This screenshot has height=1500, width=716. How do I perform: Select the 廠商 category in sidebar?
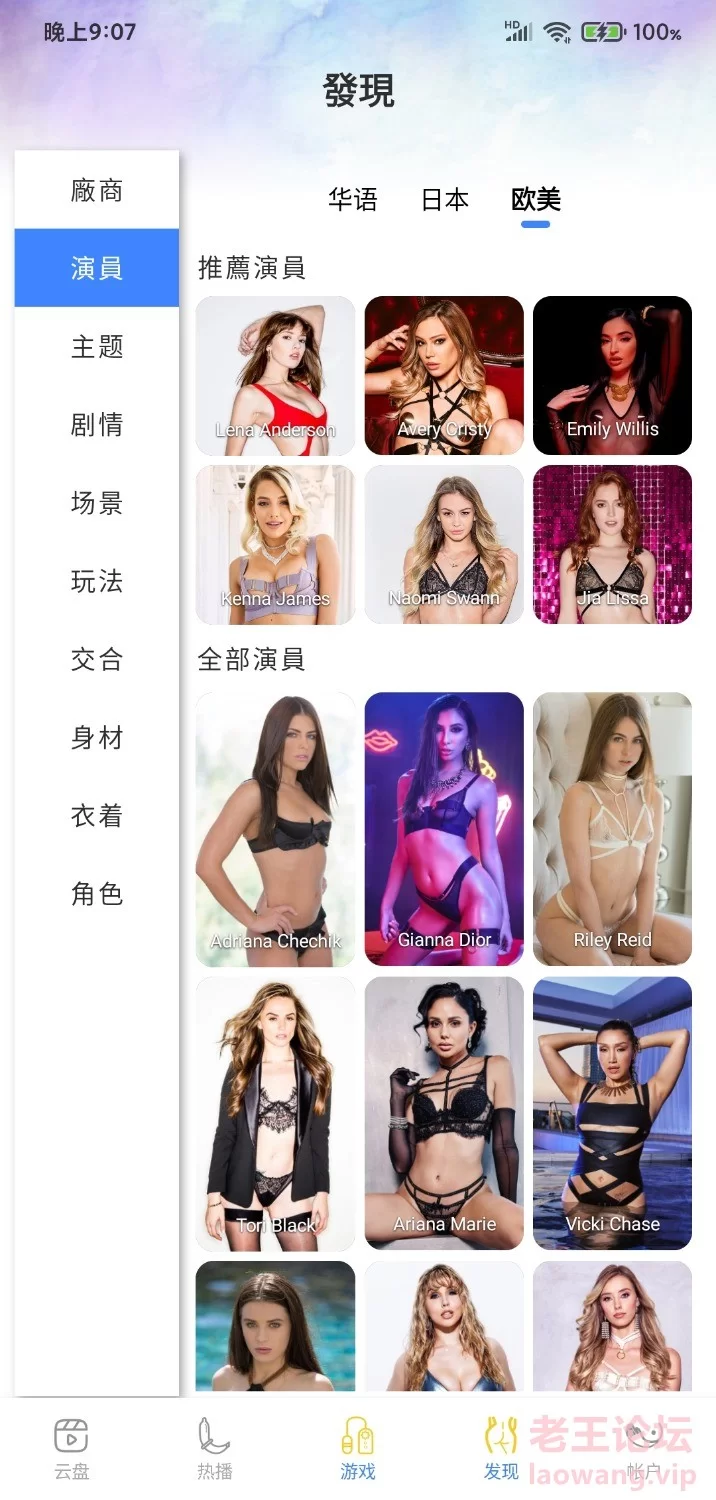(x=97, y=190)
